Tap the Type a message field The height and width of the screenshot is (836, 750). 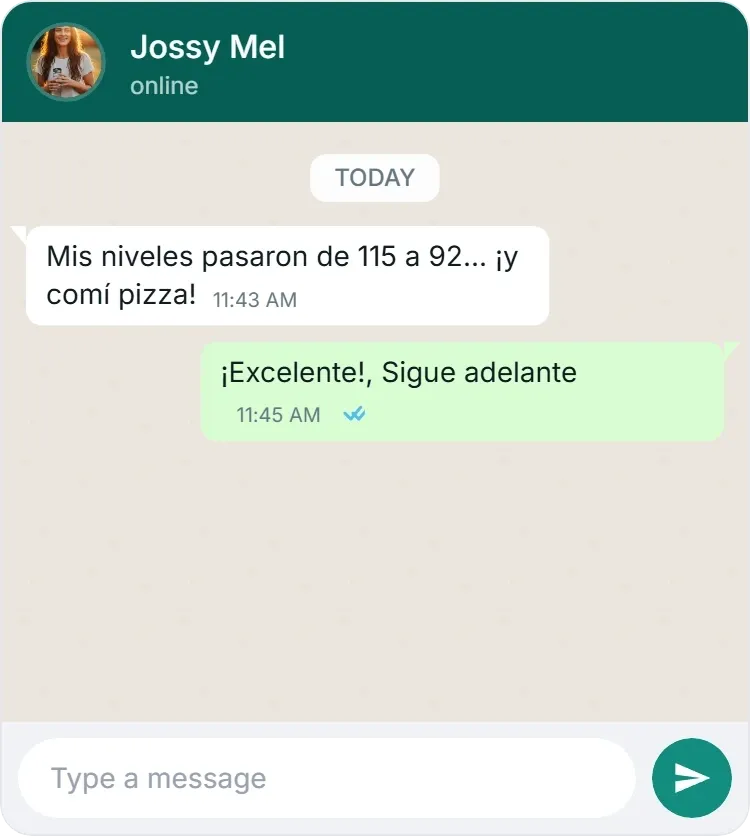[x=326, y=778]
